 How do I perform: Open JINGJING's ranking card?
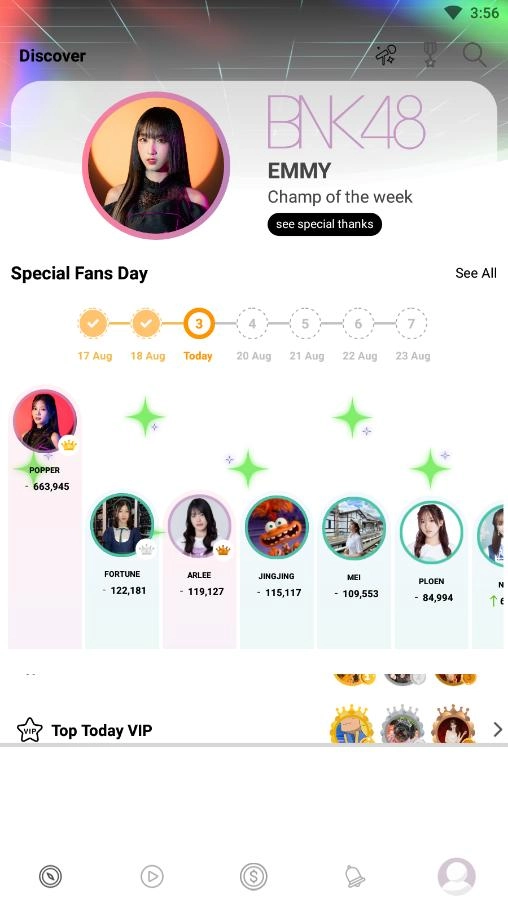coord(276,569)
